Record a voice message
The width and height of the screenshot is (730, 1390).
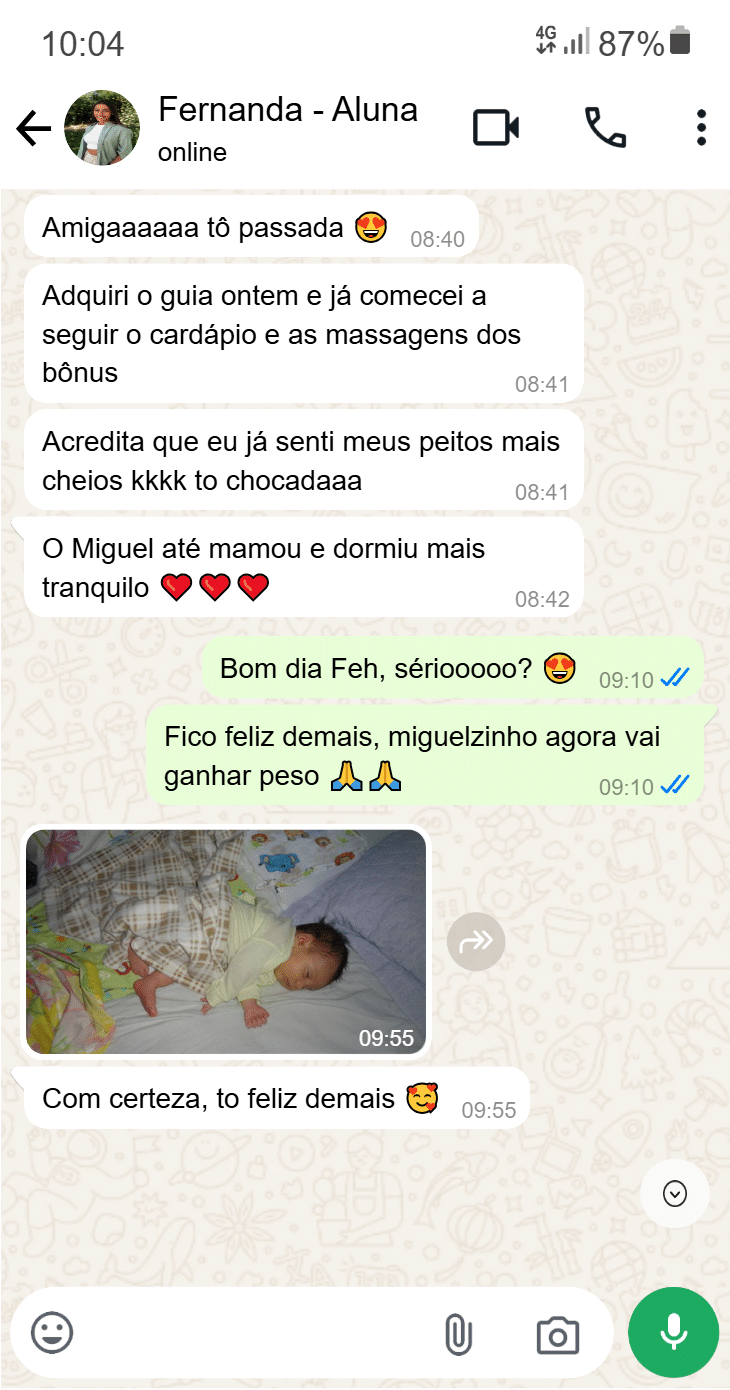coord(673,1332)
